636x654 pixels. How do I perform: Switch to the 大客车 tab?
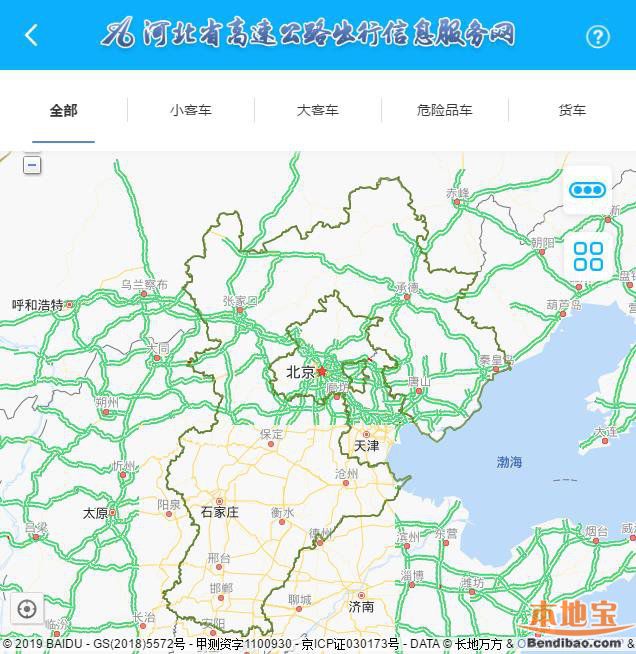click(x=317, y=110)
